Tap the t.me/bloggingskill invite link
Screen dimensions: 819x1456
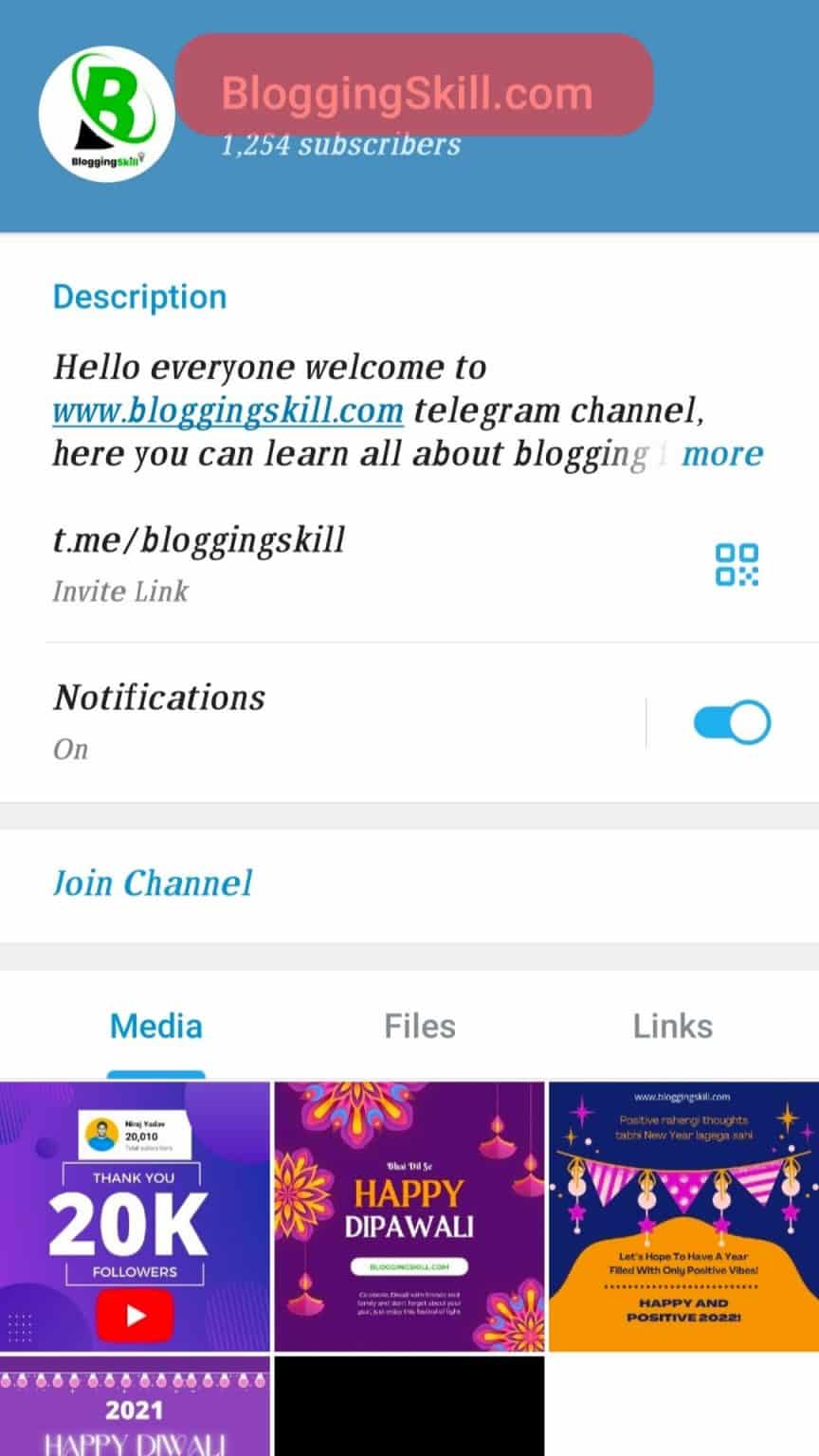click(200, 538)
